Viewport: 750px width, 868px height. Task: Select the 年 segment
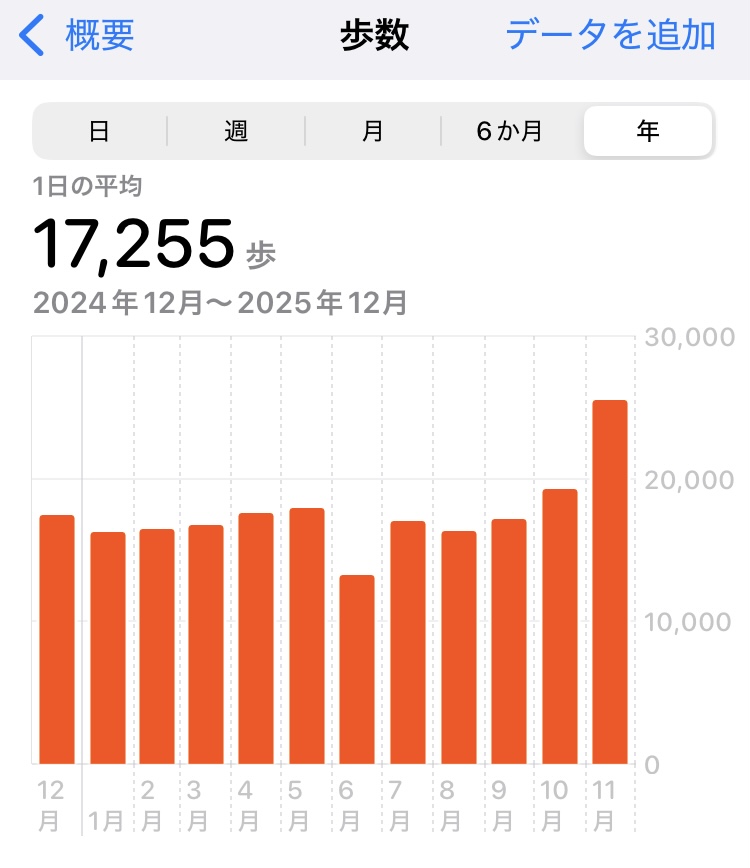click(x=648, y=131)
